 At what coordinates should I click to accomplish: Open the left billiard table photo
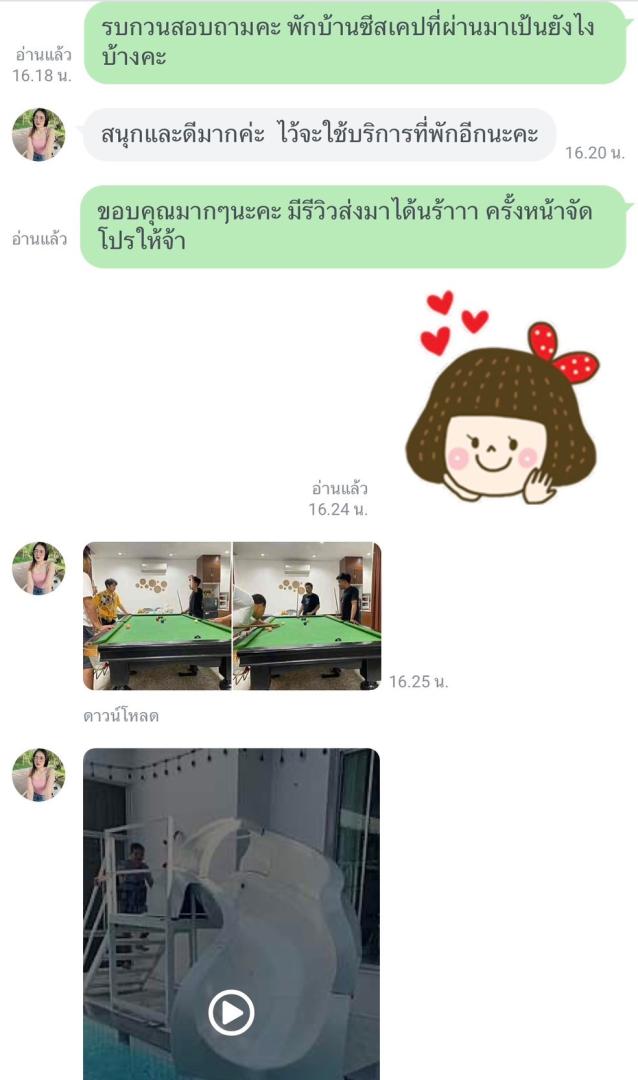point(157,616)
